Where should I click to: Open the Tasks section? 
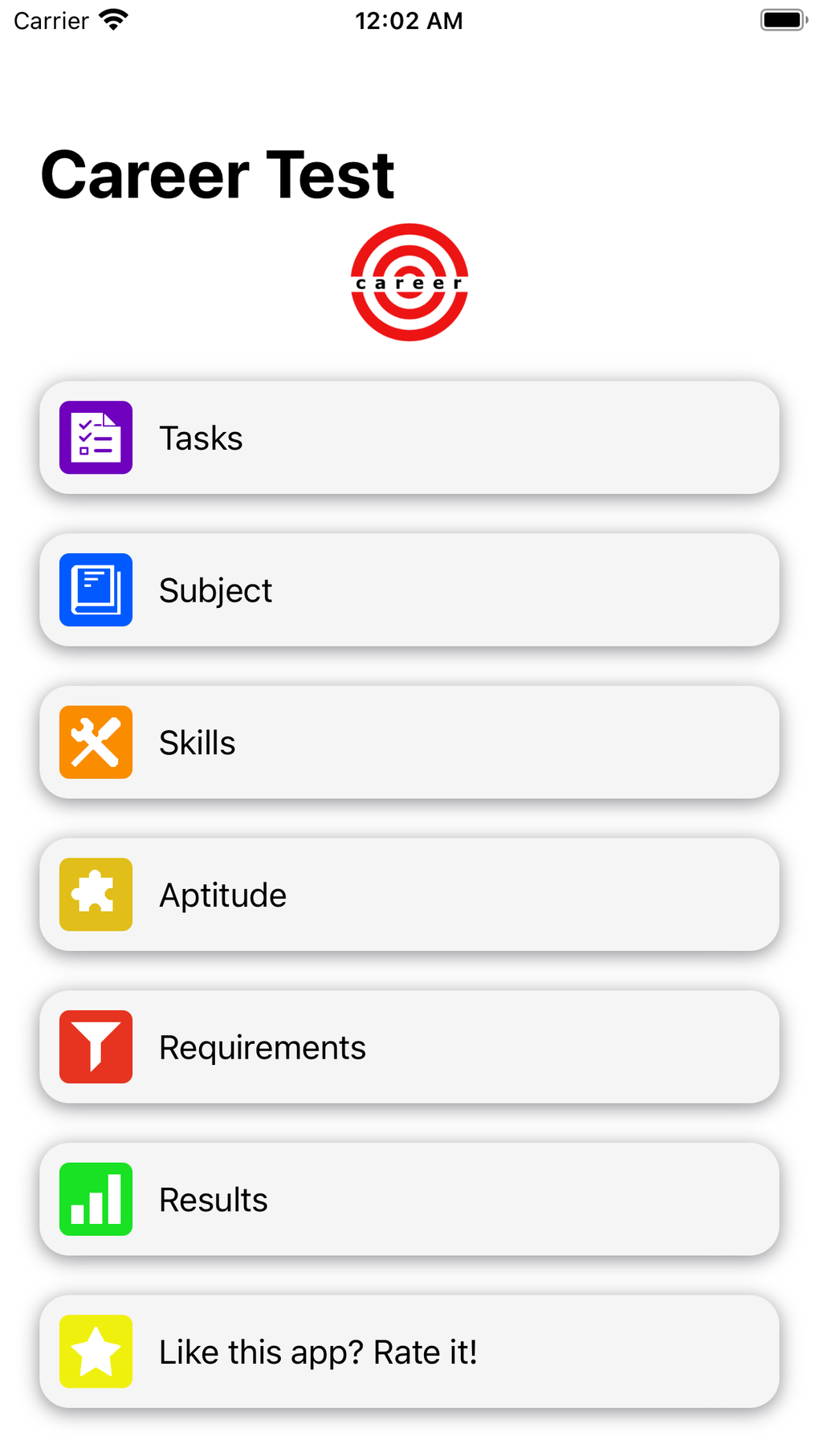(409, 438)
